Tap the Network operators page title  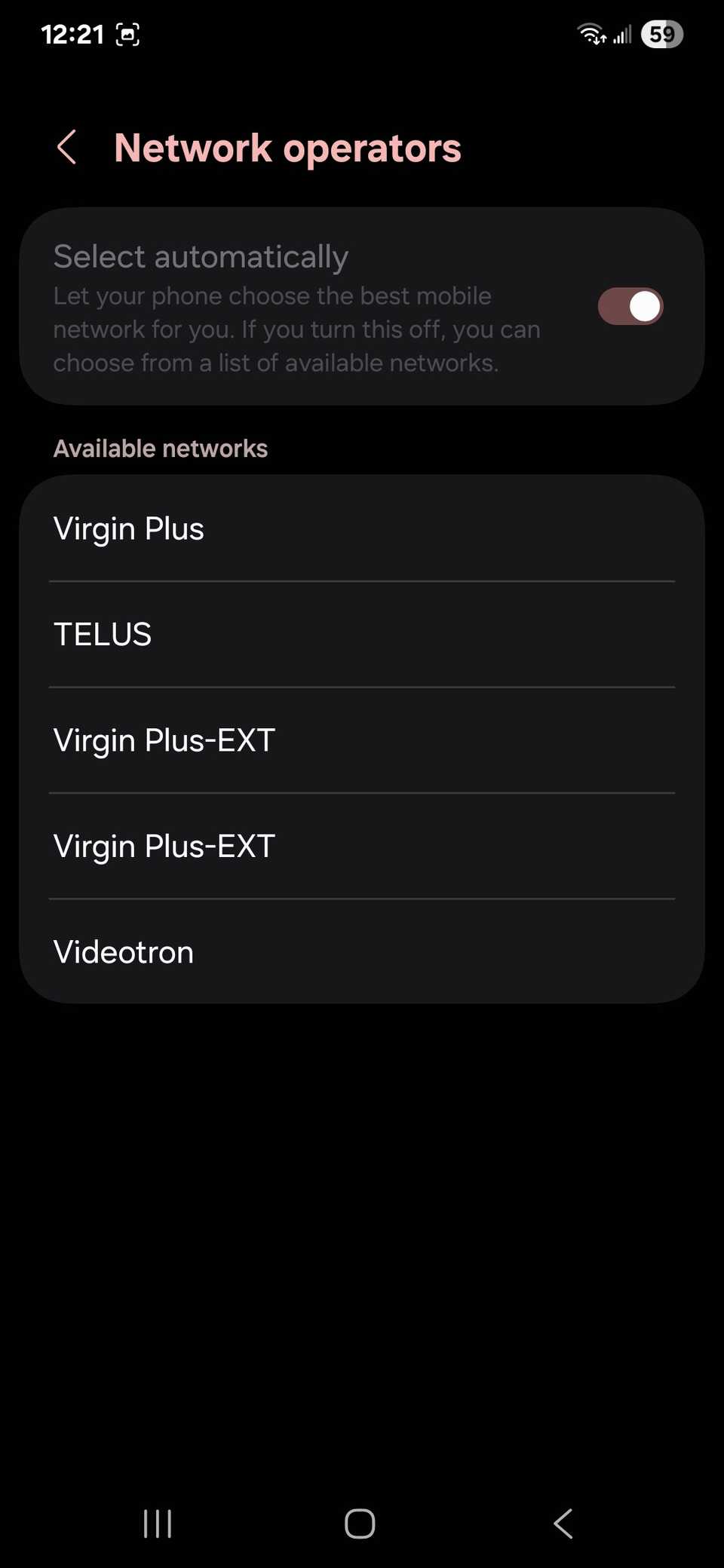289,148
